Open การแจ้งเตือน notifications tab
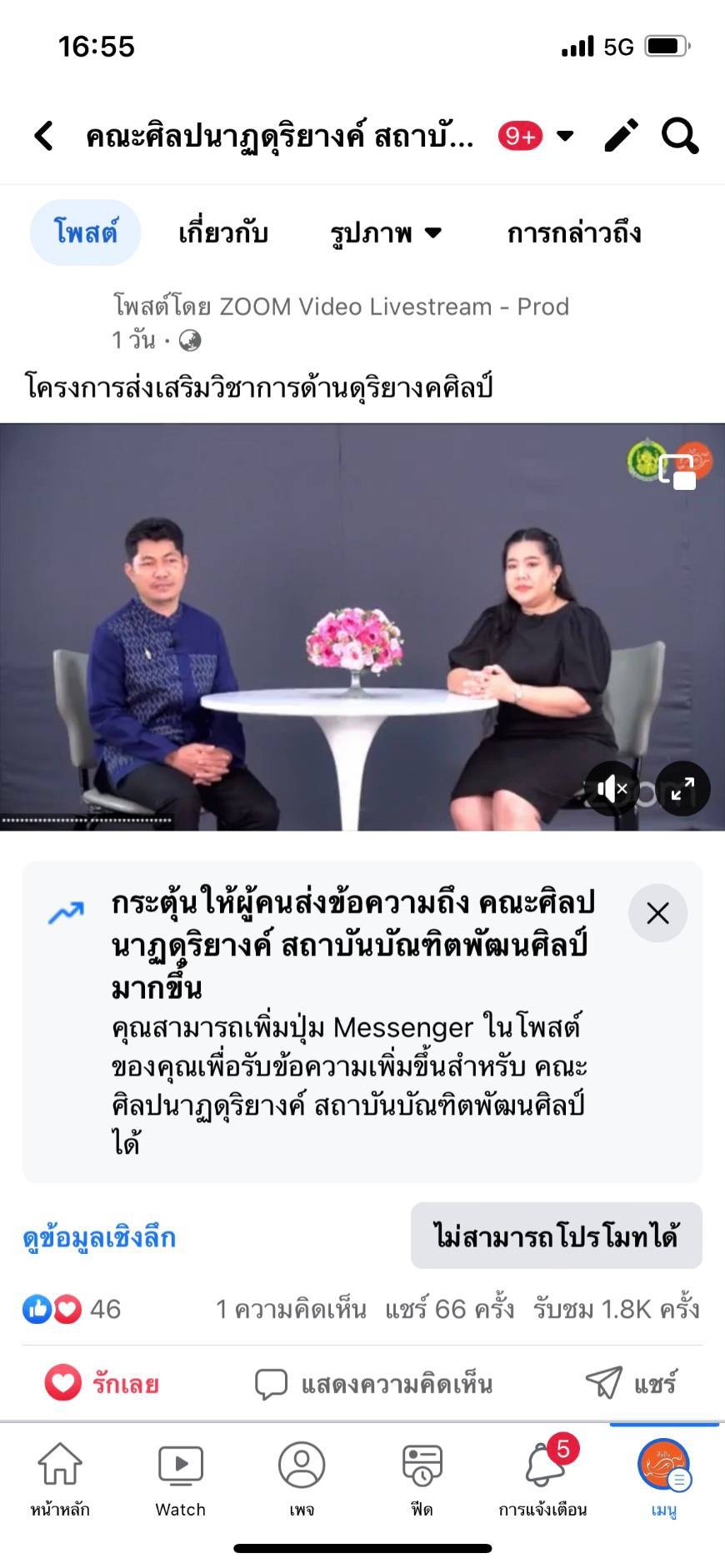The width and height of the screenshot is (725, 1568). (543, 1480)
